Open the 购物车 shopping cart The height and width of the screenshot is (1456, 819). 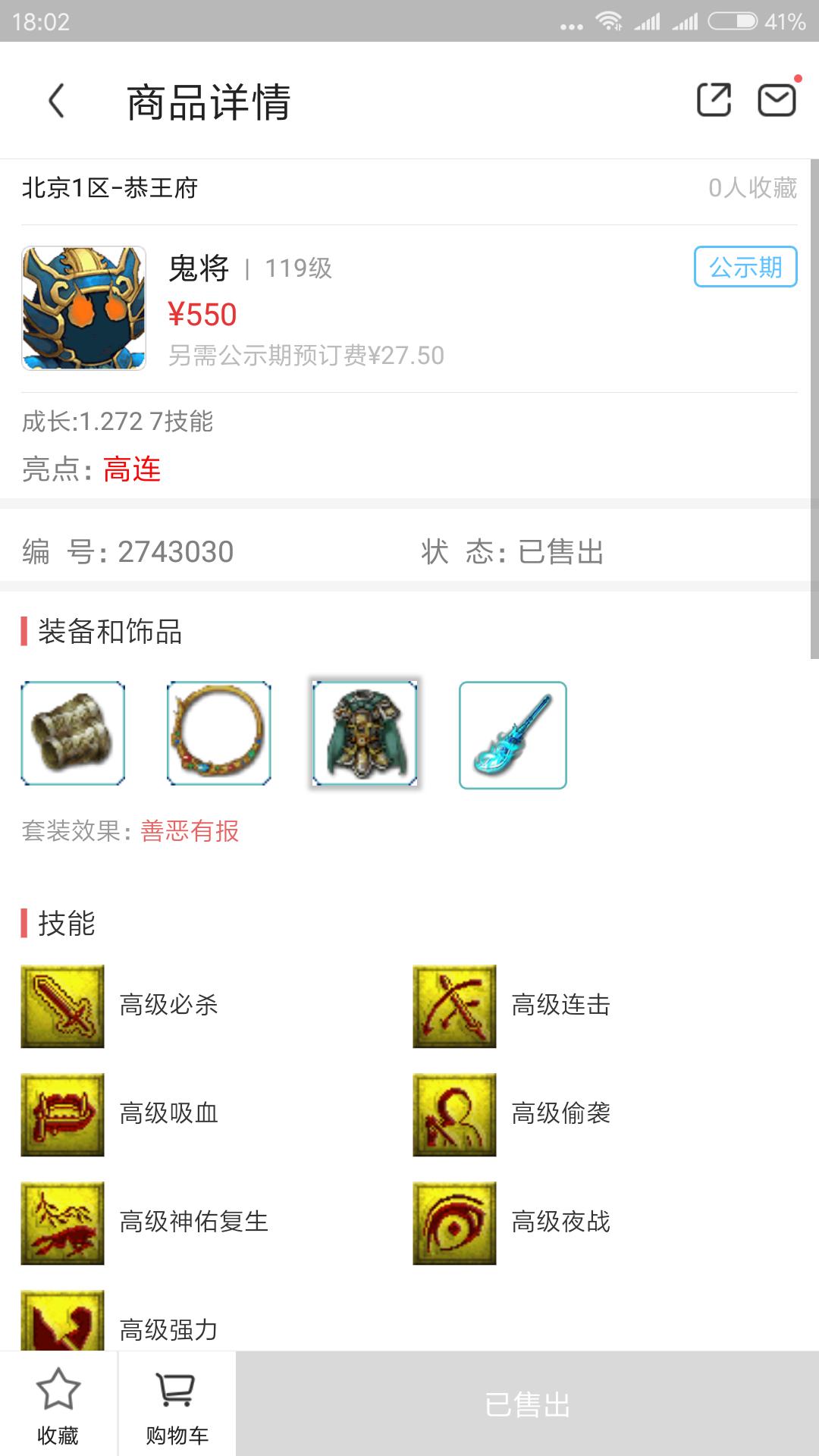[x=177, y=1404]
